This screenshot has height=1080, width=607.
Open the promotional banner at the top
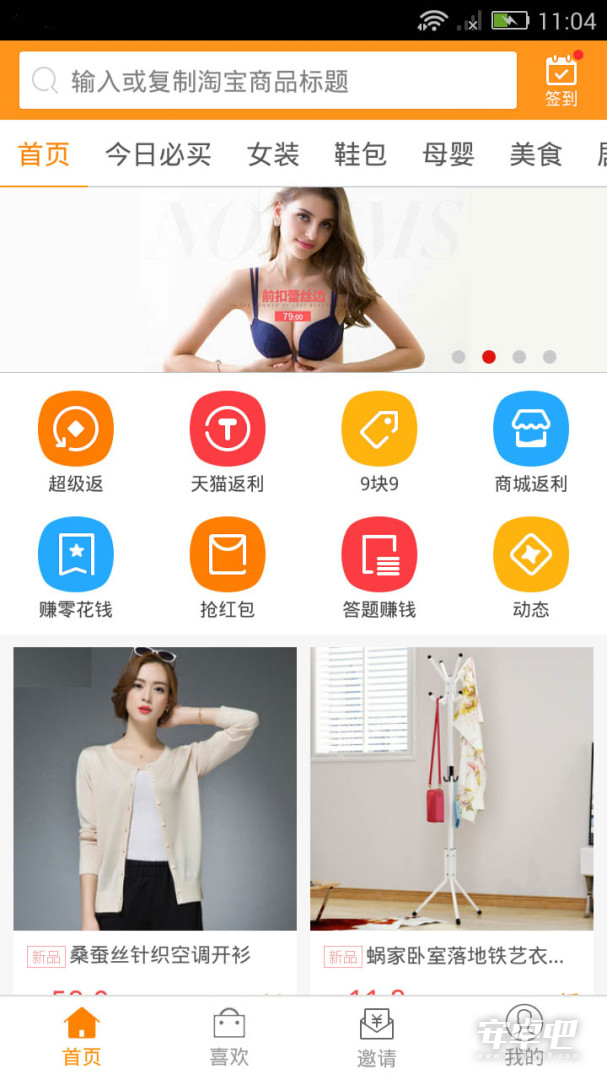(303, 280)
